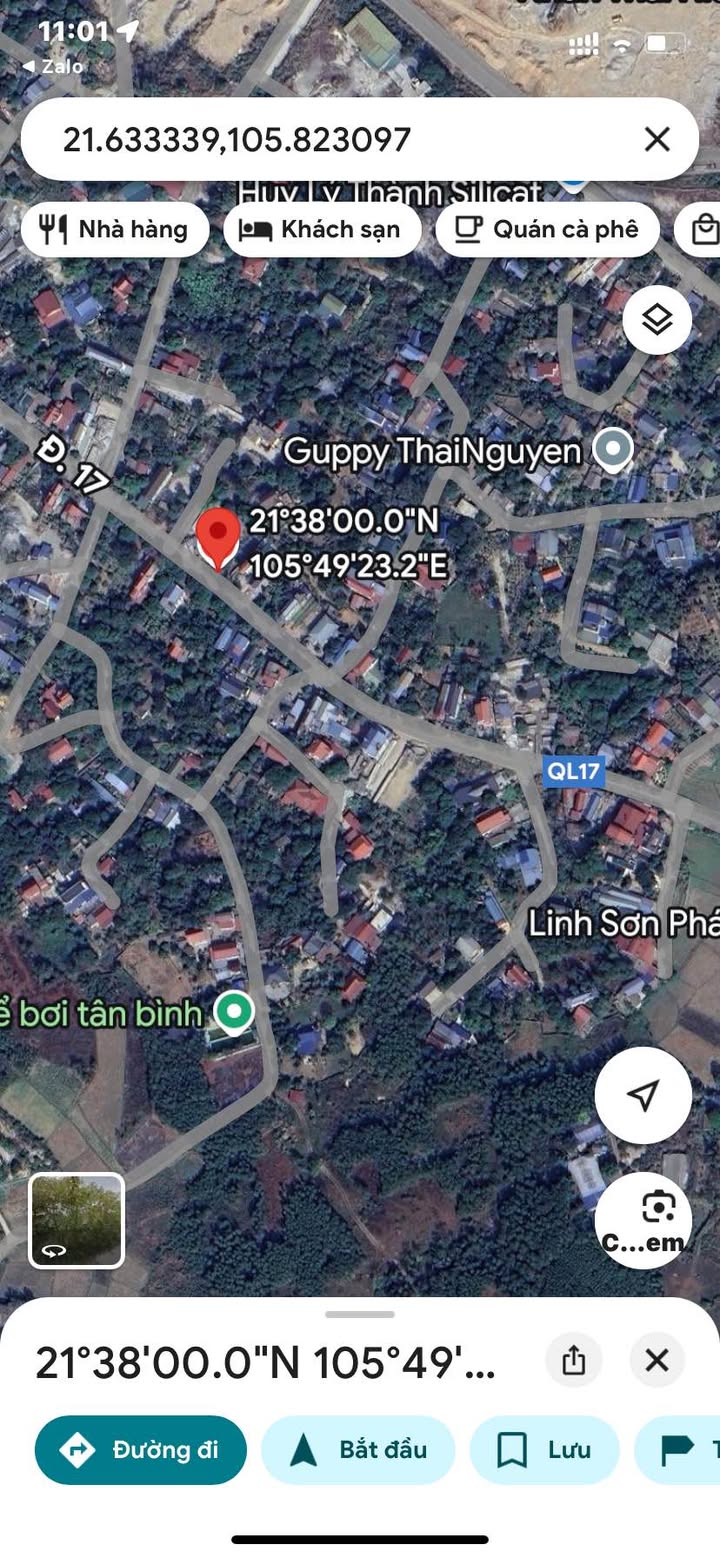Save this place with Lưu
Viewport: 720px width, 1558px height.
[544, 1450]
